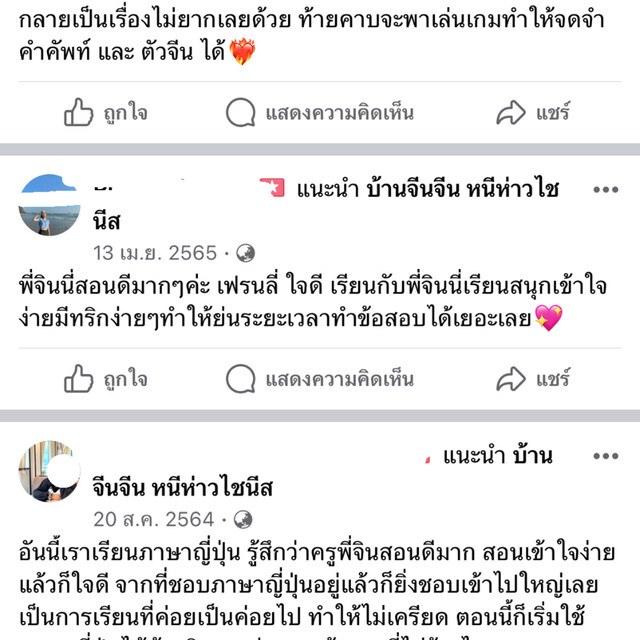Comment on the post ending with ตัวจีน ได้
This screenshot has height=640, width=640.
(320, 113)
